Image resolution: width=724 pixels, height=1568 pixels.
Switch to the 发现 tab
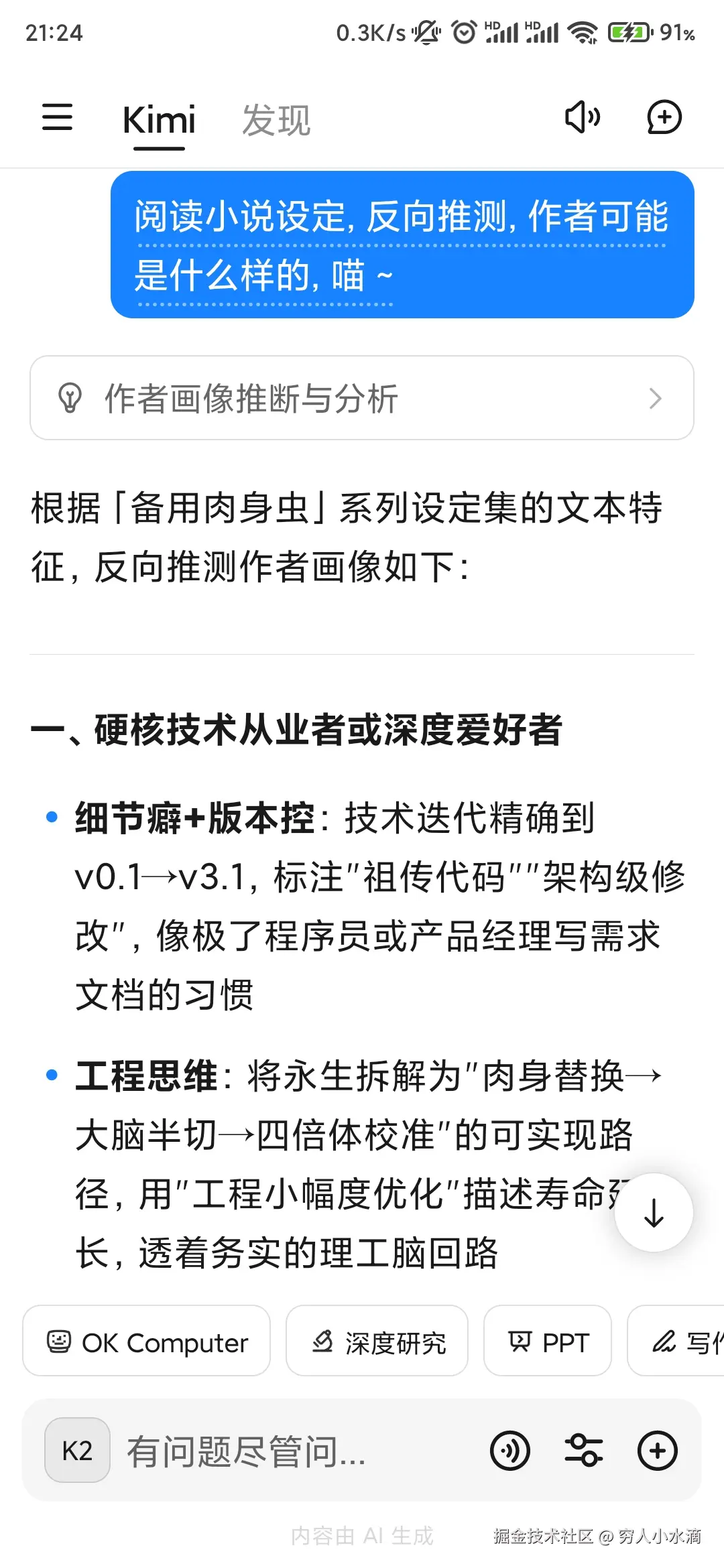[276, 121]
